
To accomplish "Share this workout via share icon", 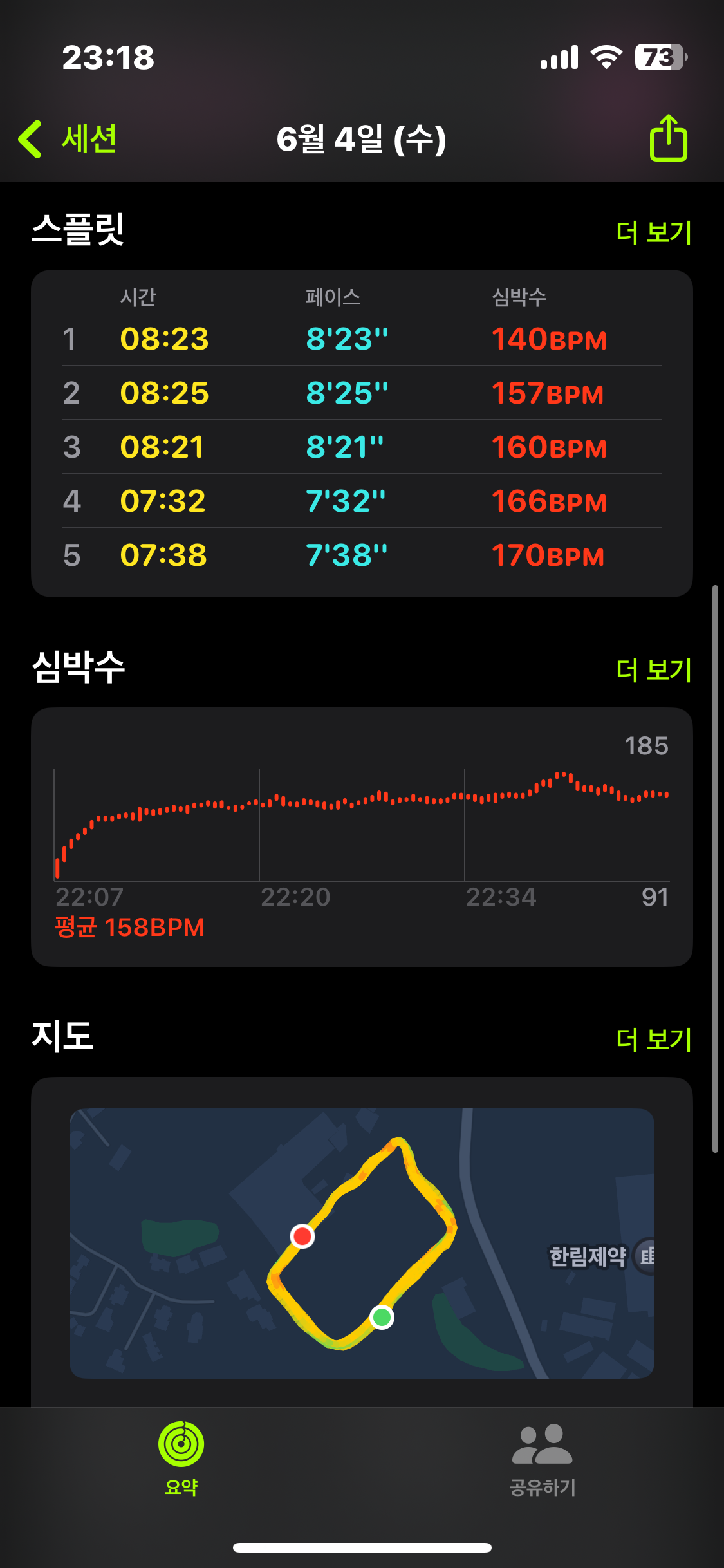I will 668,138.
